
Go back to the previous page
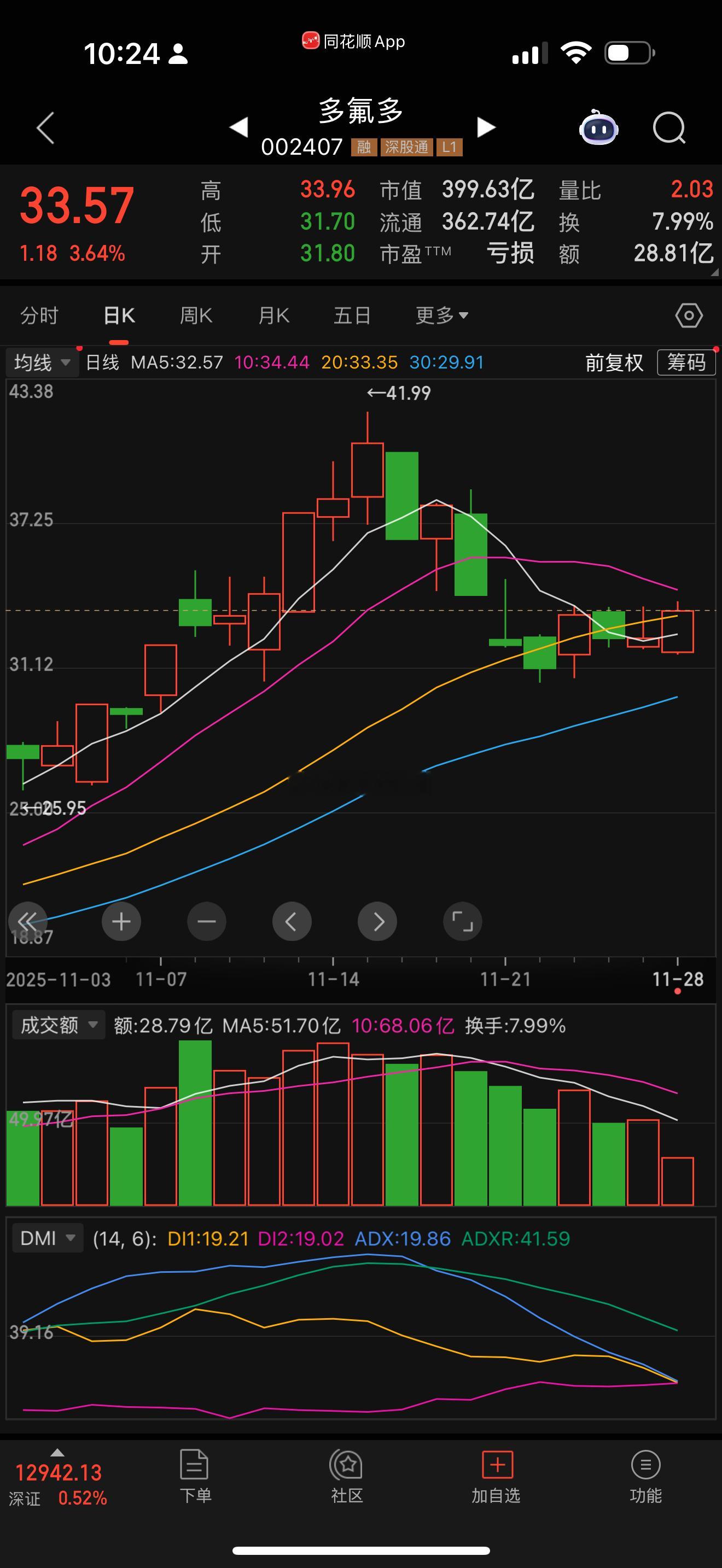(x=45, y=128)
